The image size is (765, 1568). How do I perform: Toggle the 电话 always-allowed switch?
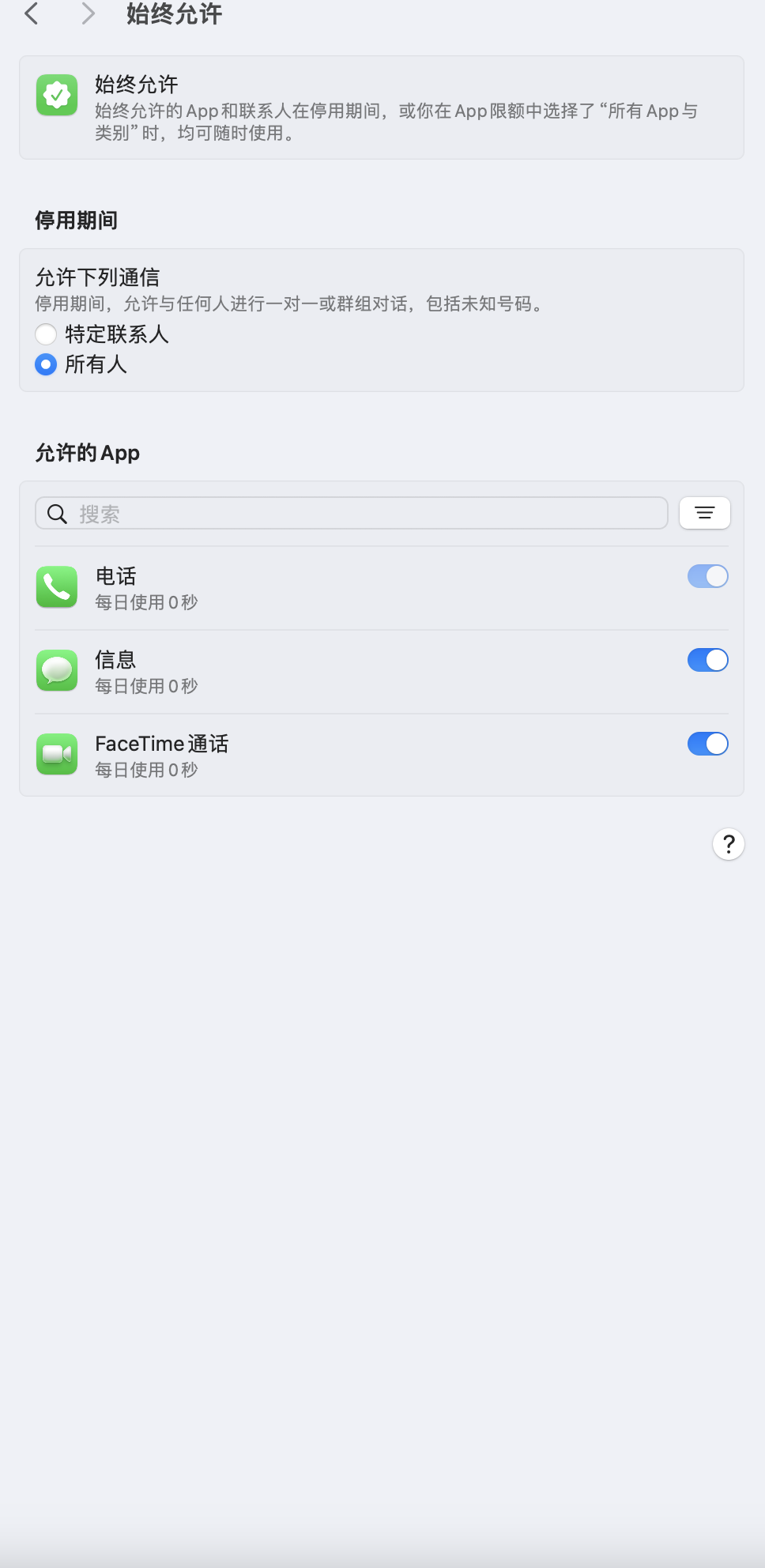pos(707,576)
